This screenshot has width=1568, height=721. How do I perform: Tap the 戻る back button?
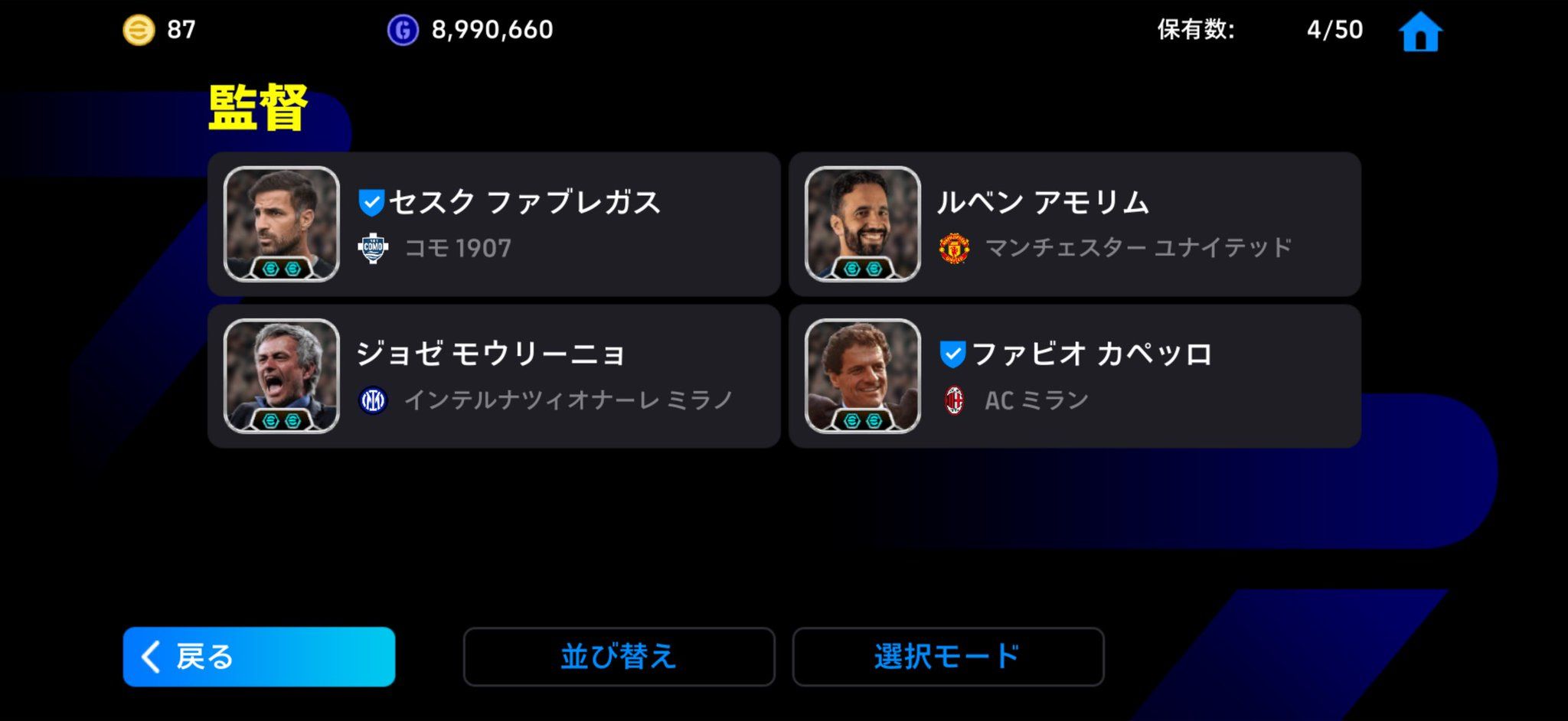pyautogui.click(x=259, y=657)
